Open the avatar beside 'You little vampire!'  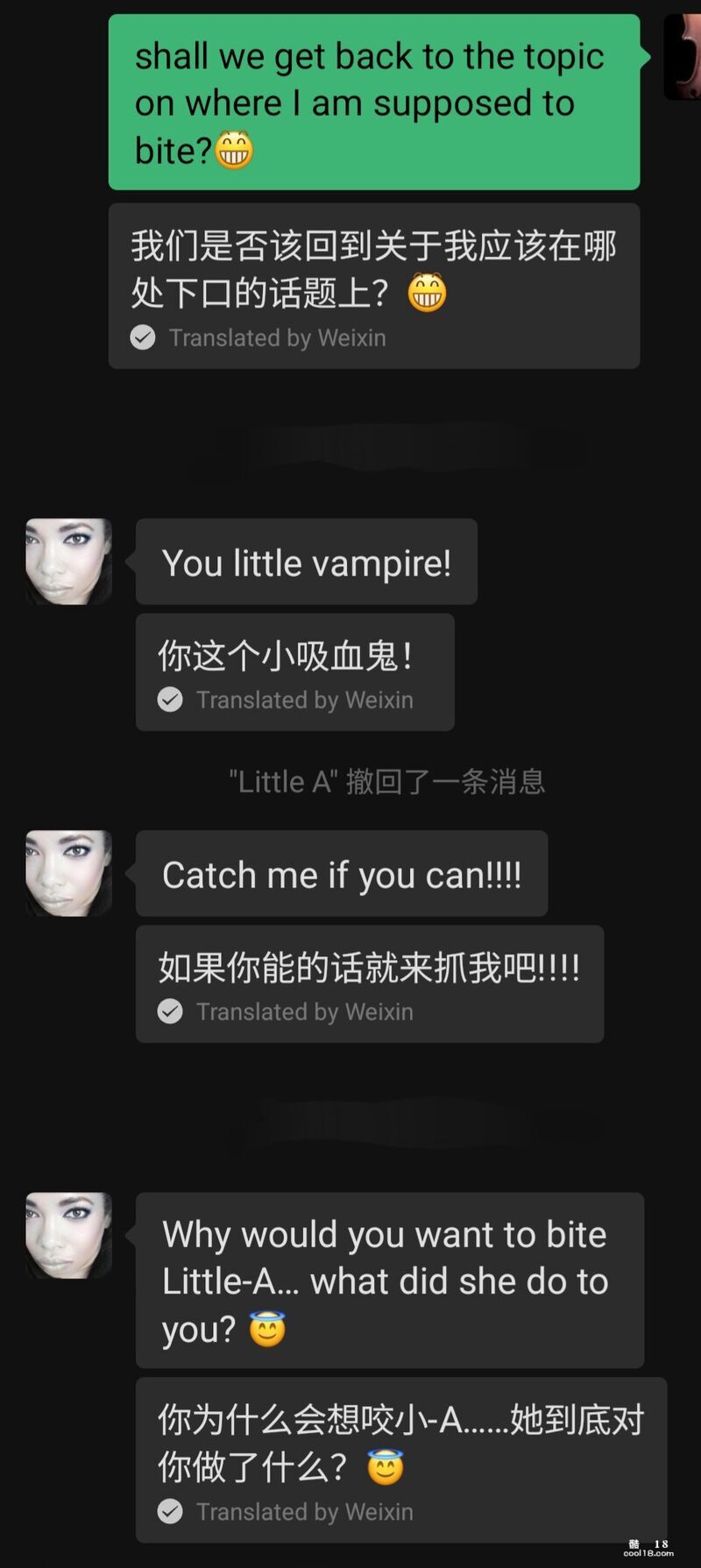pos(68,562)
